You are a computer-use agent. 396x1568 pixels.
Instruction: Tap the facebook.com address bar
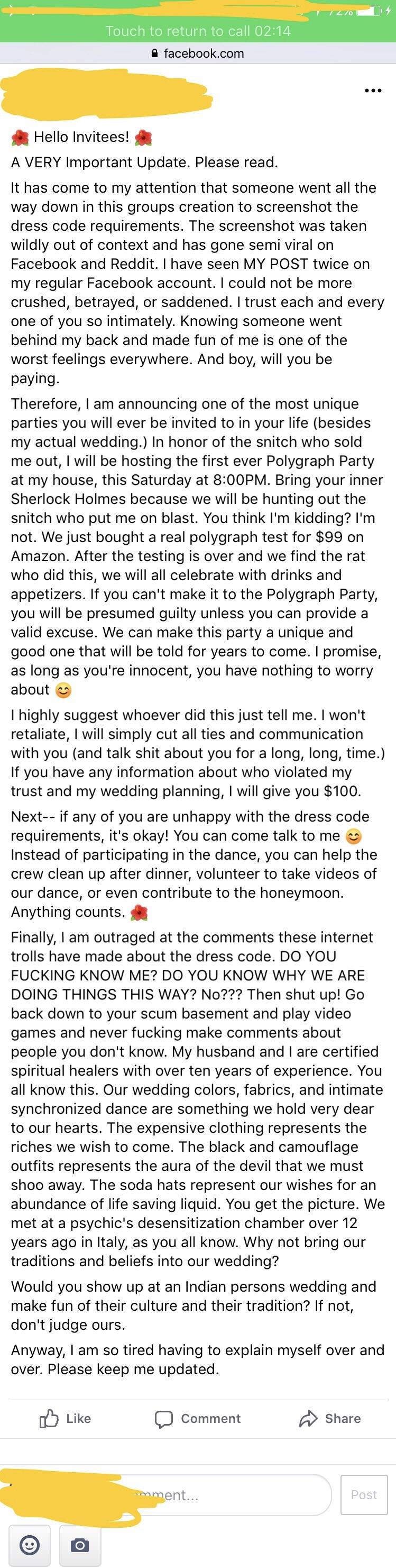pos(198,53)
